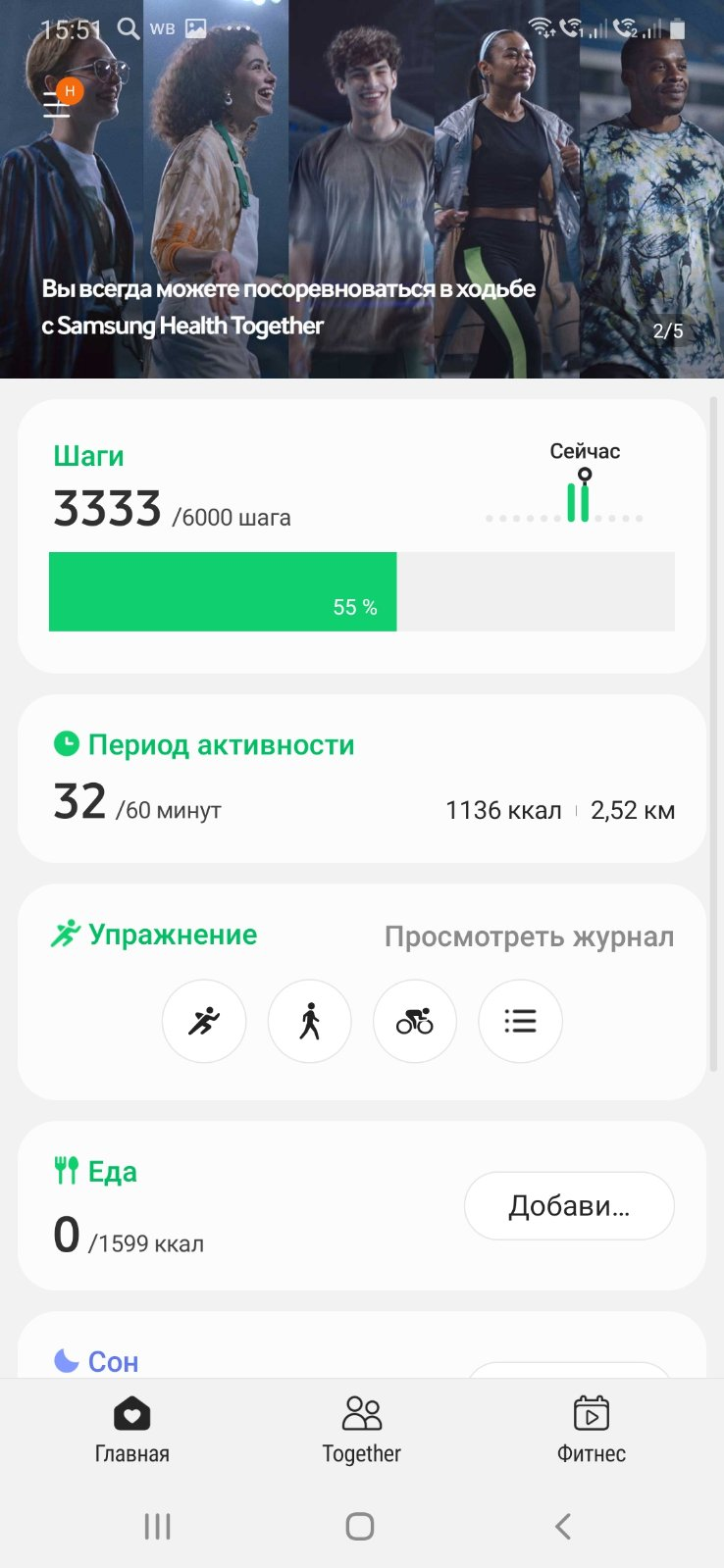Open recent apps from the navigation bar
Screen dimensions: 724x1568
point(157,1526)
